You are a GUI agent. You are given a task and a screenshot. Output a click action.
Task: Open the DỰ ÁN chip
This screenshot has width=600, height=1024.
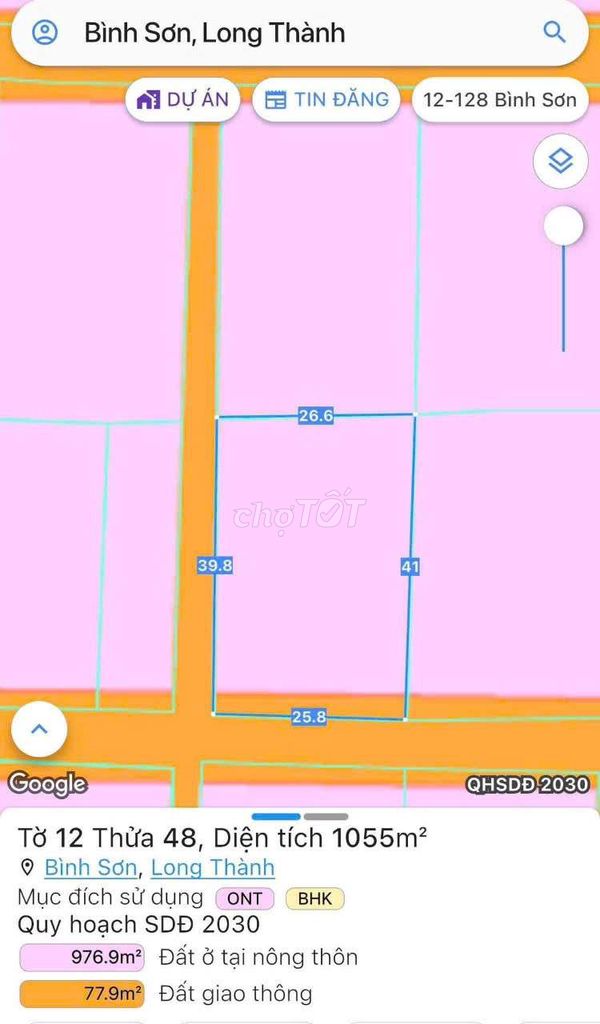pyautogui.click(x=183, y=100)
